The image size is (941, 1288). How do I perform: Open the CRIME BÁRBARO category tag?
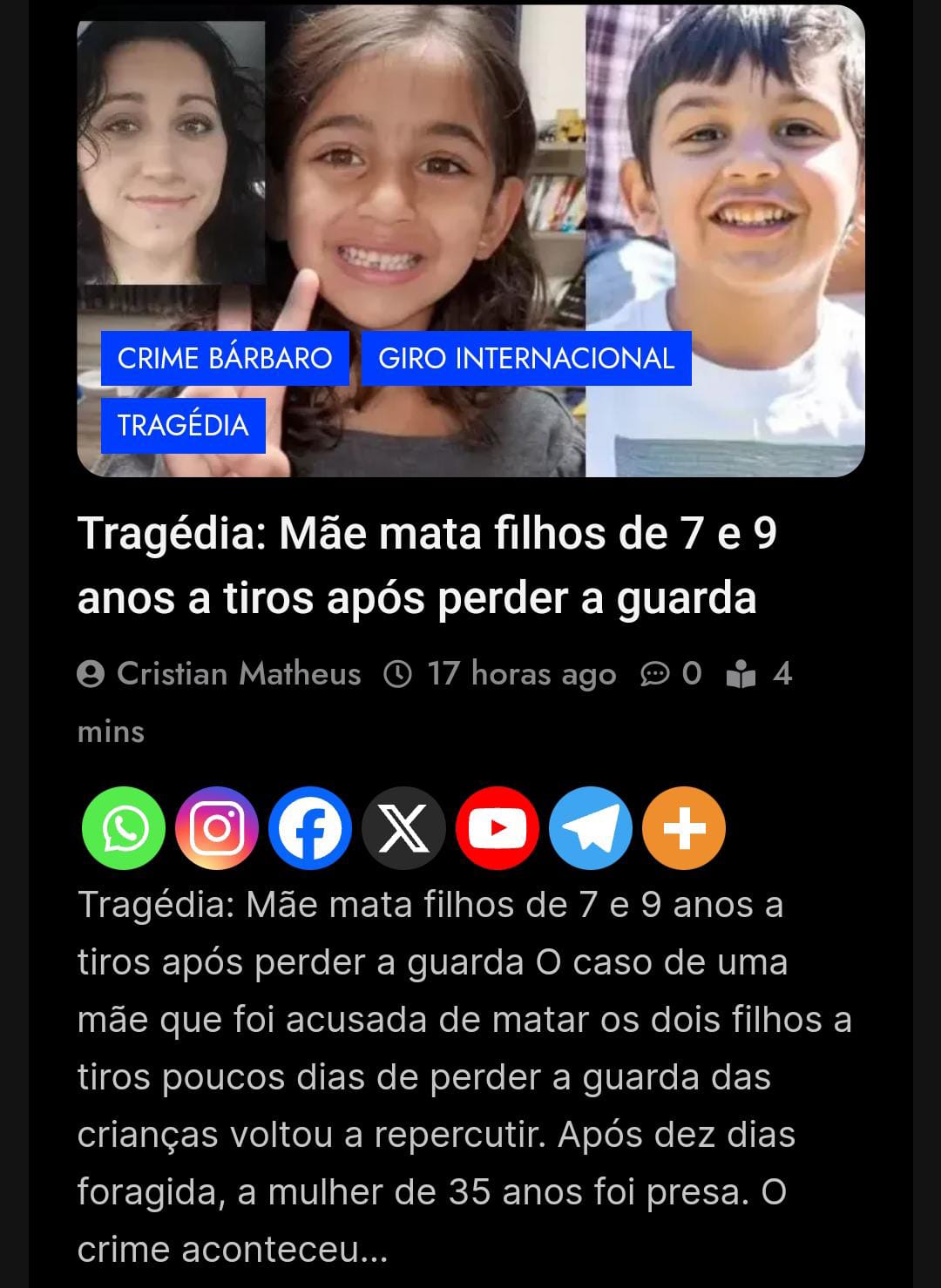(x=225, y=358)
